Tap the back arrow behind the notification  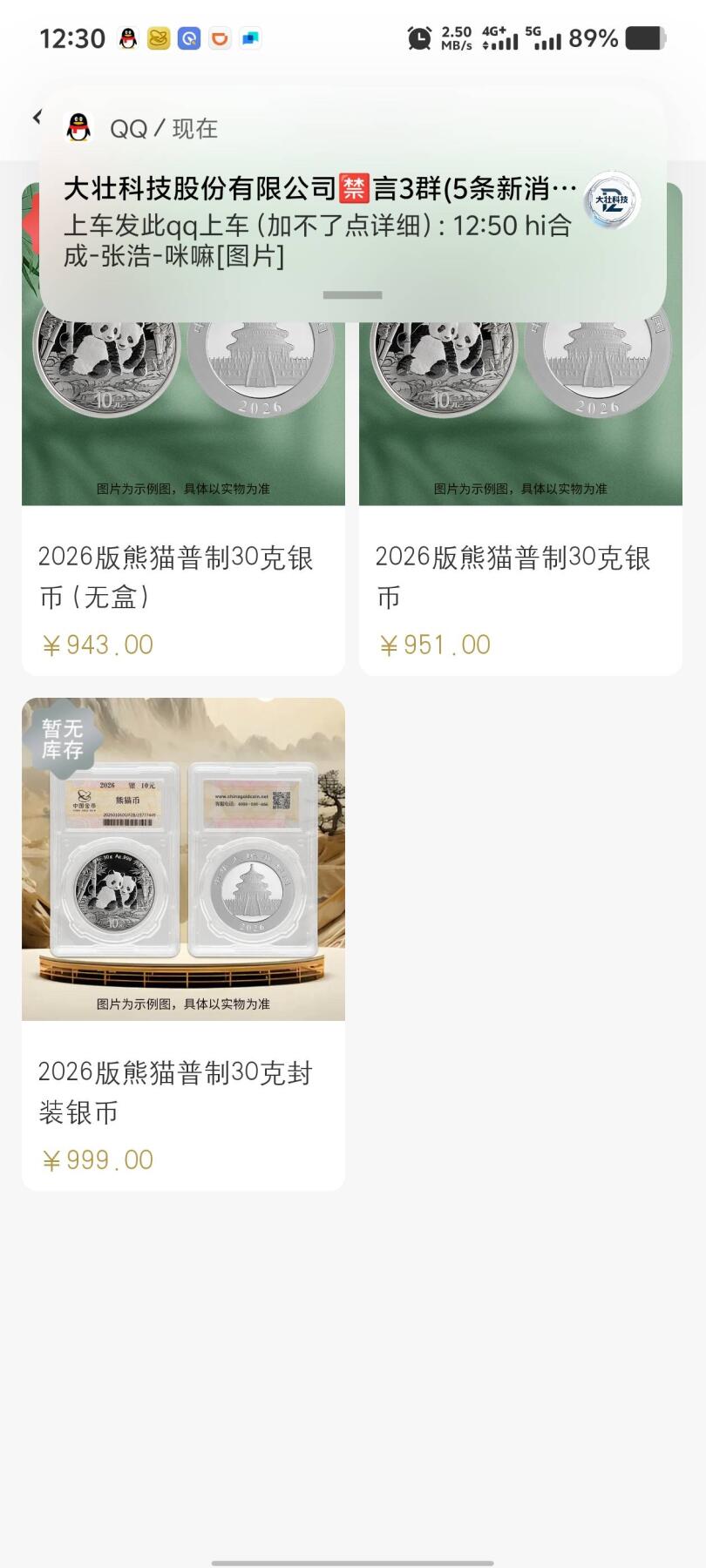click(x=37, y=117)
